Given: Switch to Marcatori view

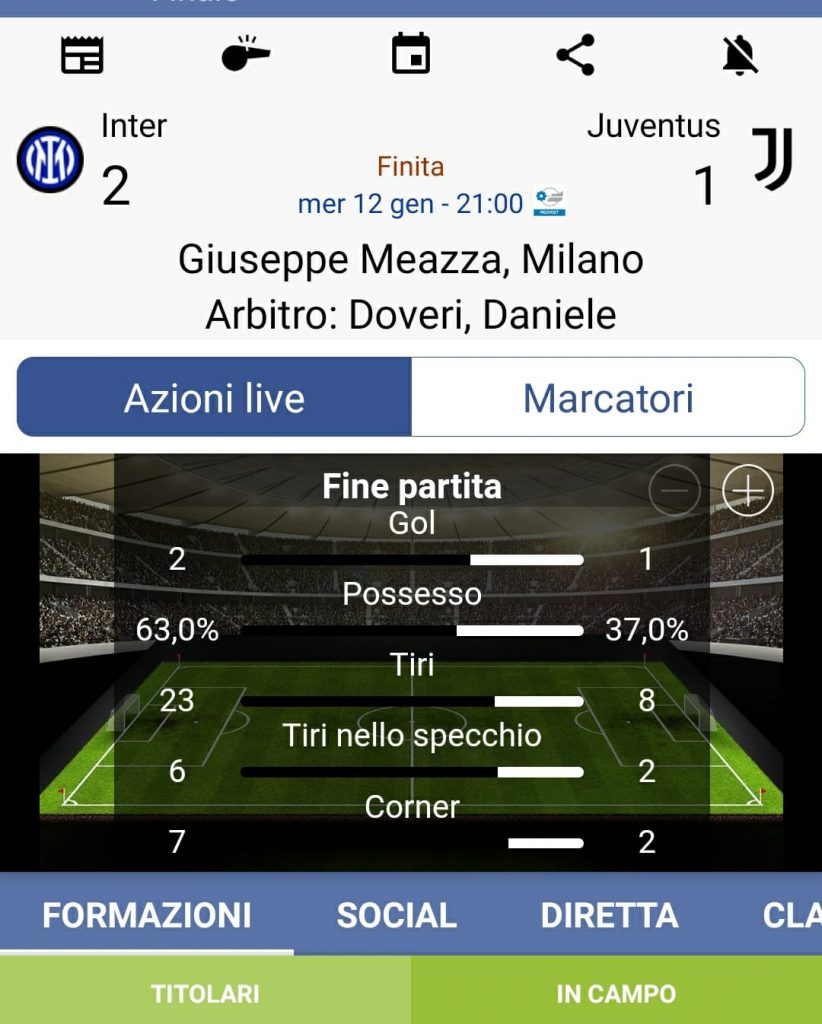Looking at the screenshot, I should pos(608,398).
